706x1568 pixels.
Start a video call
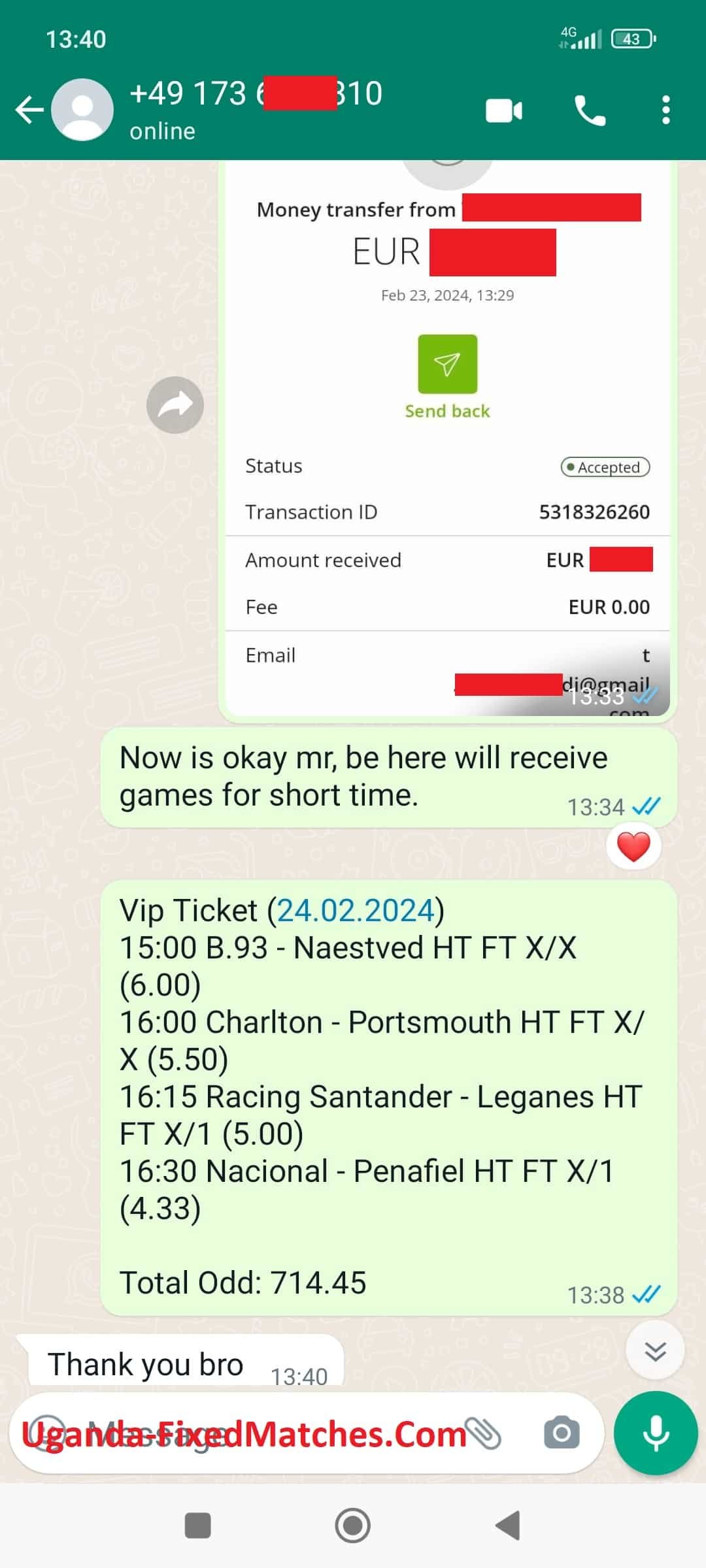(503, 110)
